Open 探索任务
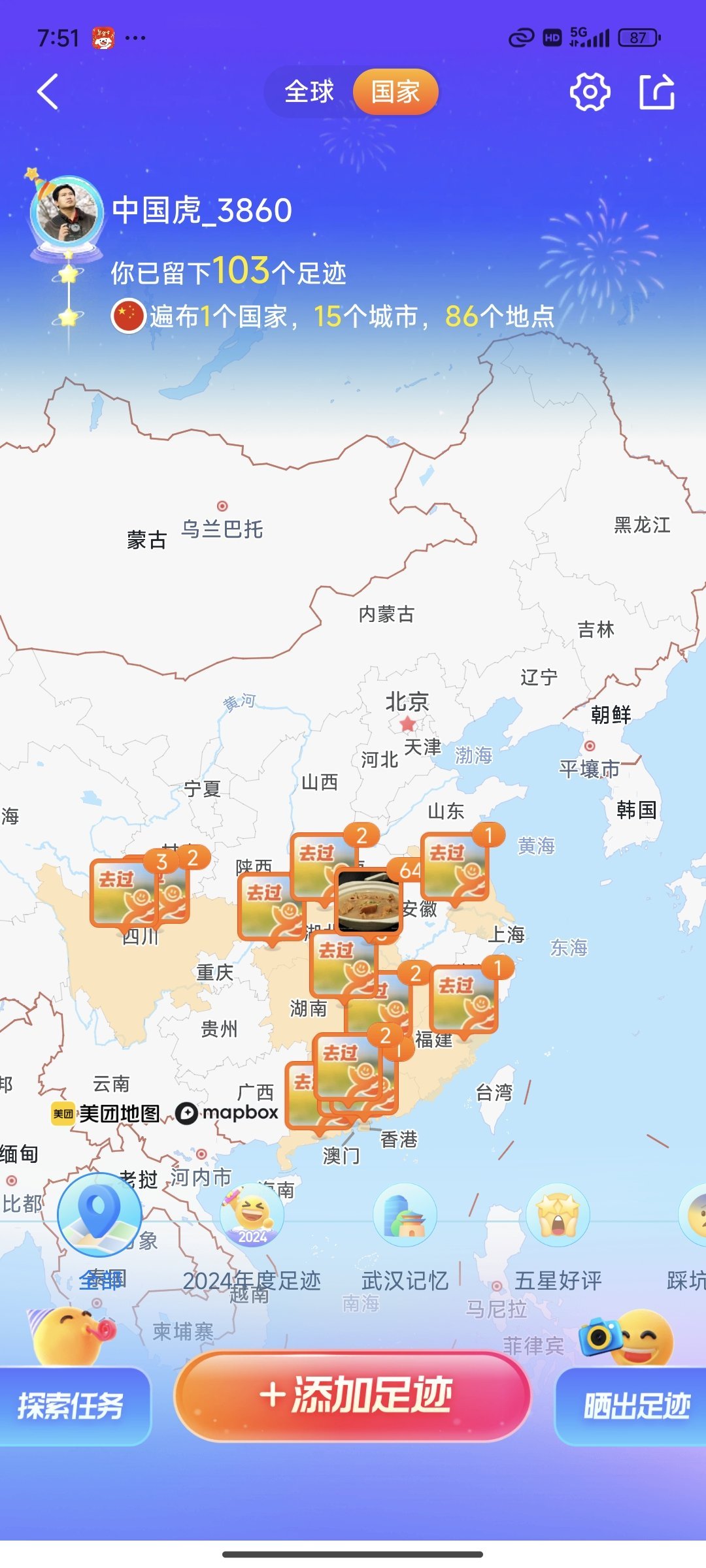Viewport: 706px width, 1568px height. pos(71,1406)
